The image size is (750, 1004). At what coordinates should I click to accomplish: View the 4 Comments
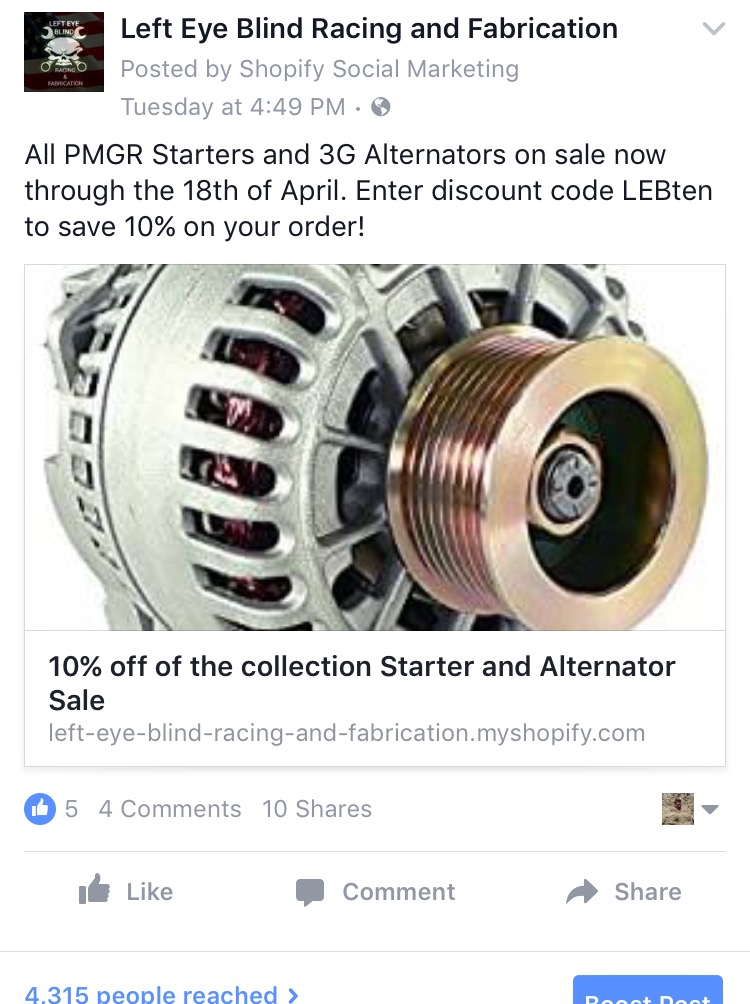click(170, 809)
